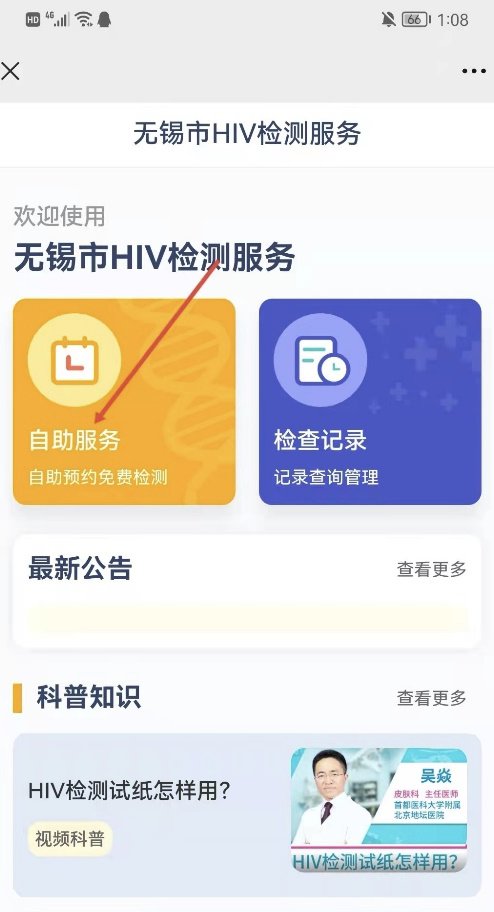494x912 pixels.
Task: Open the 自助服务 card
Action: coord(124,401)
